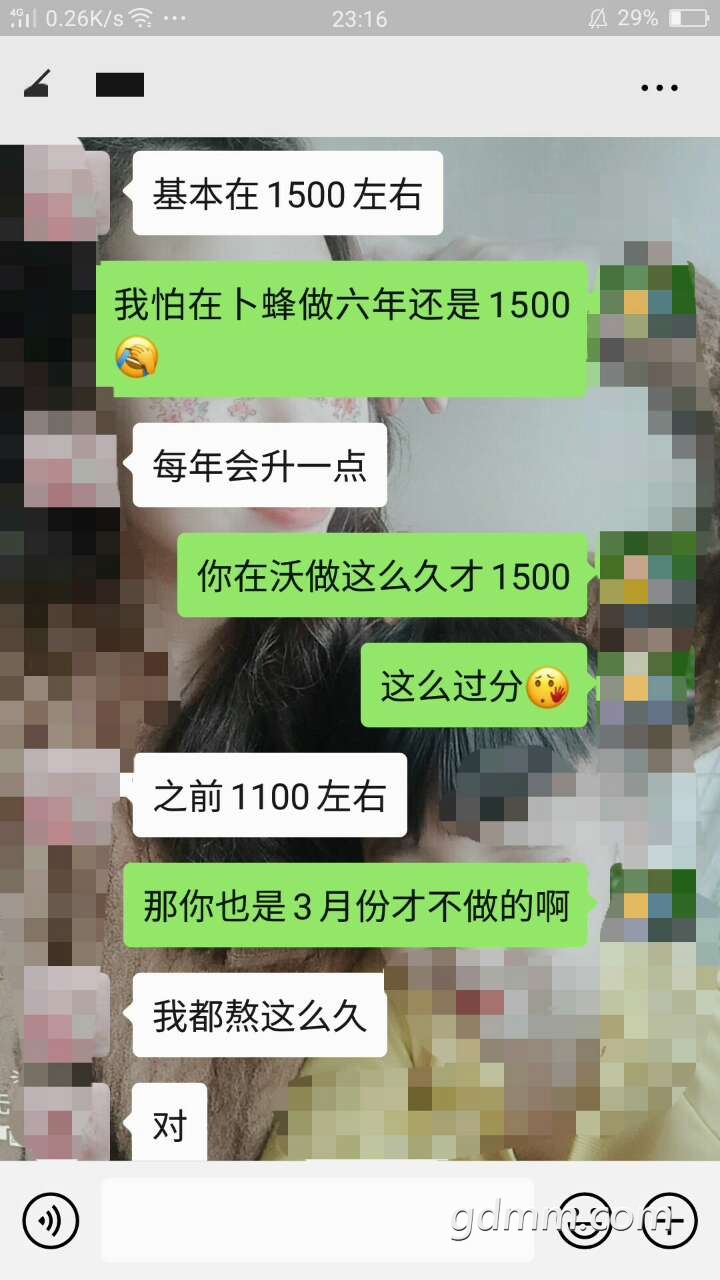Image resolution: width=720 pixels, height=1280 pixels.
Task: Open own avatar beside 这么过分 message
Action: [x=646, y=688]
